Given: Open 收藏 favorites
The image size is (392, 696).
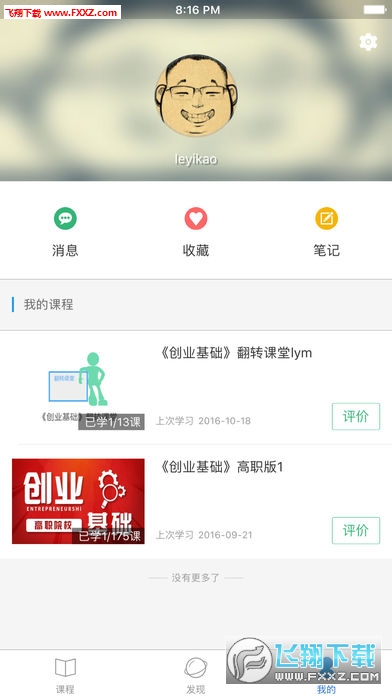Looking at the screenshot, I should [196, 232].
